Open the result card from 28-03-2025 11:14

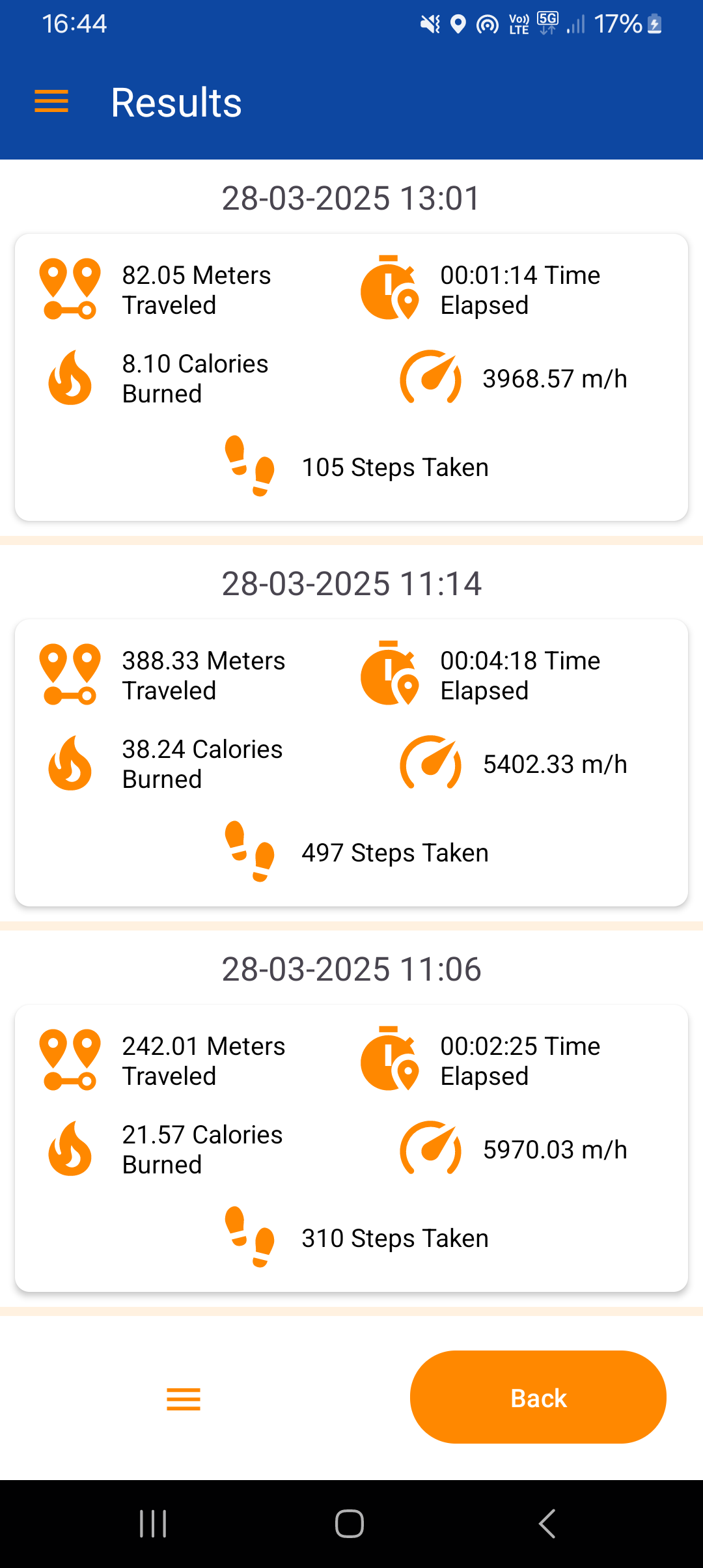pyautogui.click(x=351, y=763)
